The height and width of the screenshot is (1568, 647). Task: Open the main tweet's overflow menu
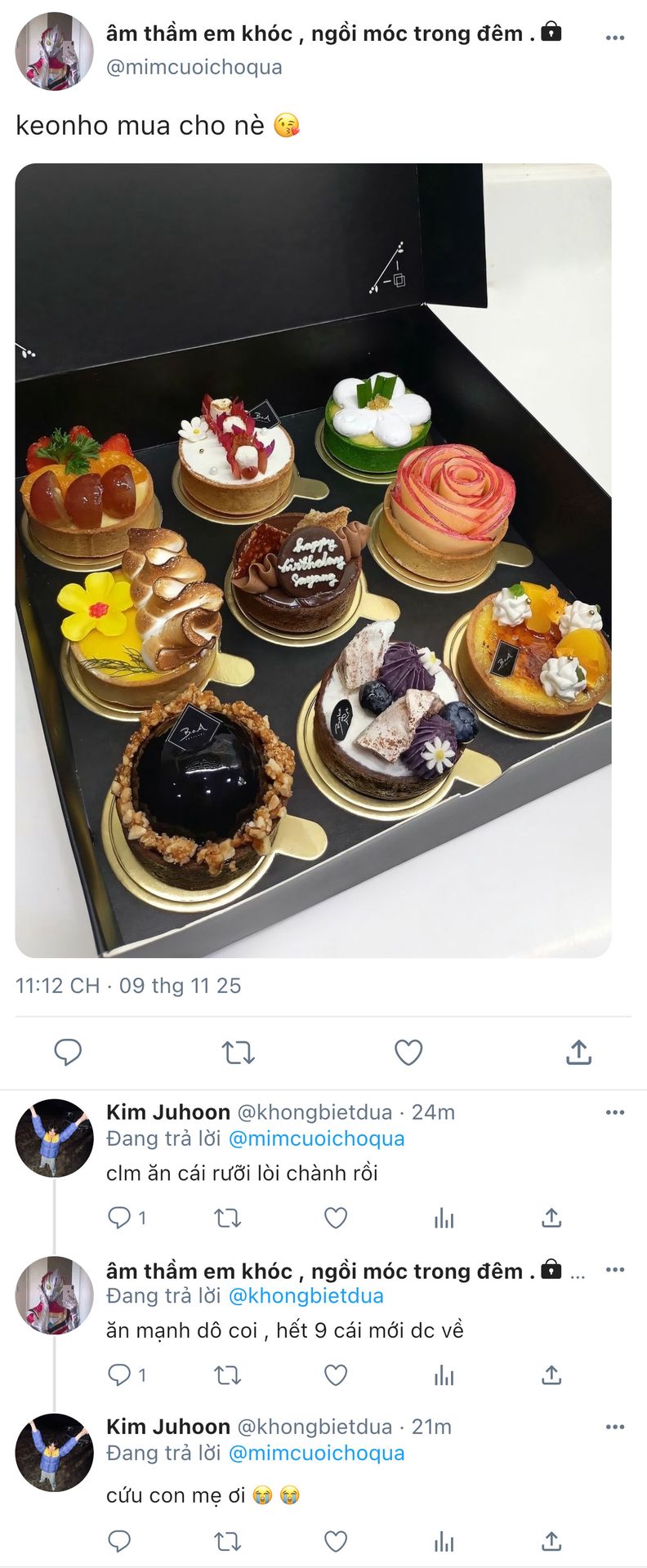[614, 38]
